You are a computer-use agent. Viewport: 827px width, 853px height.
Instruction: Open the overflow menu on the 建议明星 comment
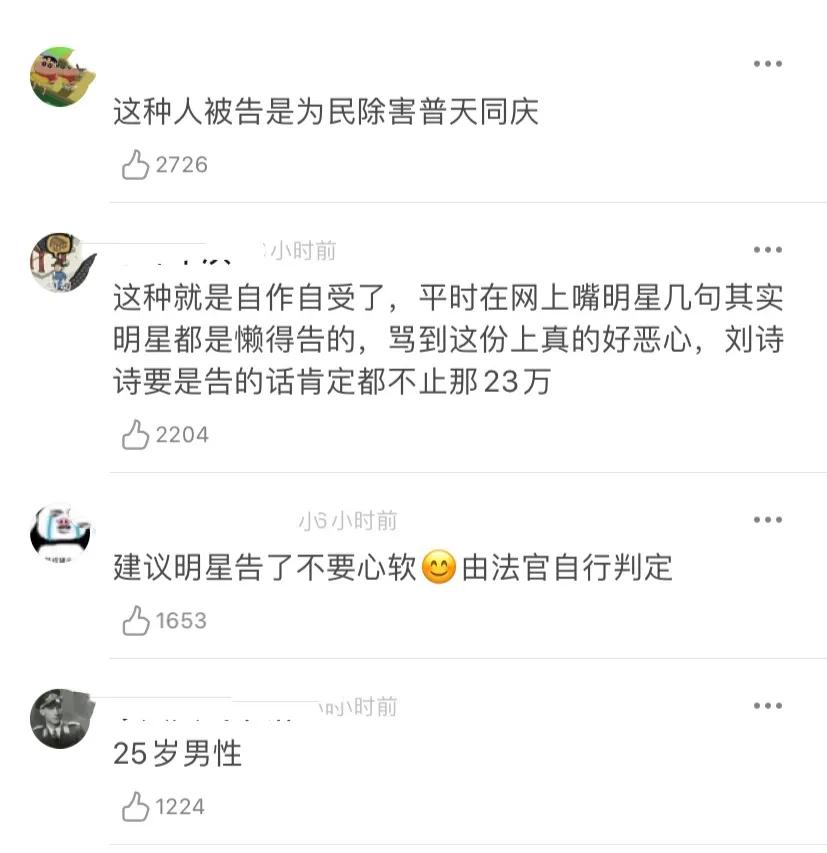767,519
